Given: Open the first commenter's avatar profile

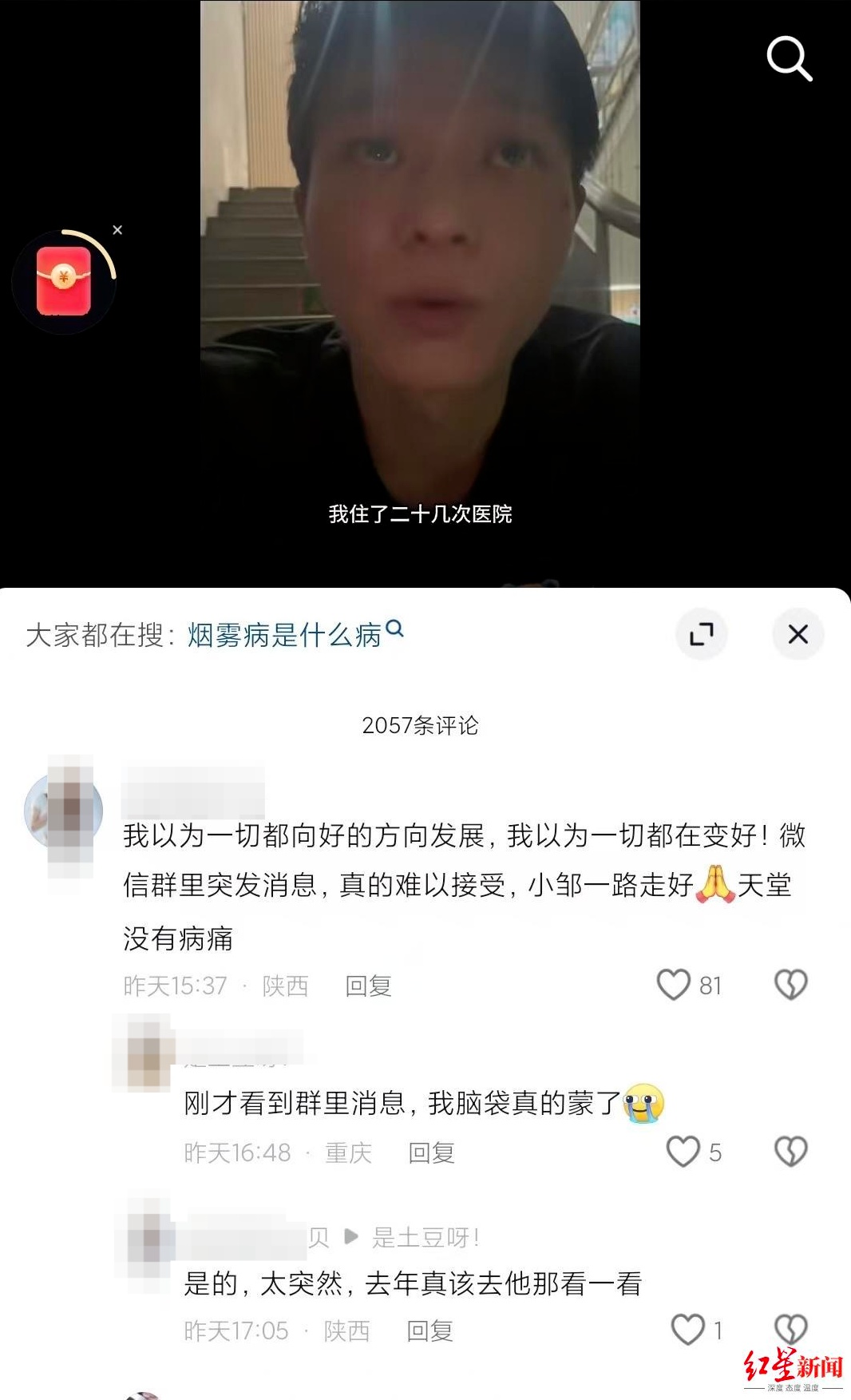Looking at the screenshot, I should (64, 811).
